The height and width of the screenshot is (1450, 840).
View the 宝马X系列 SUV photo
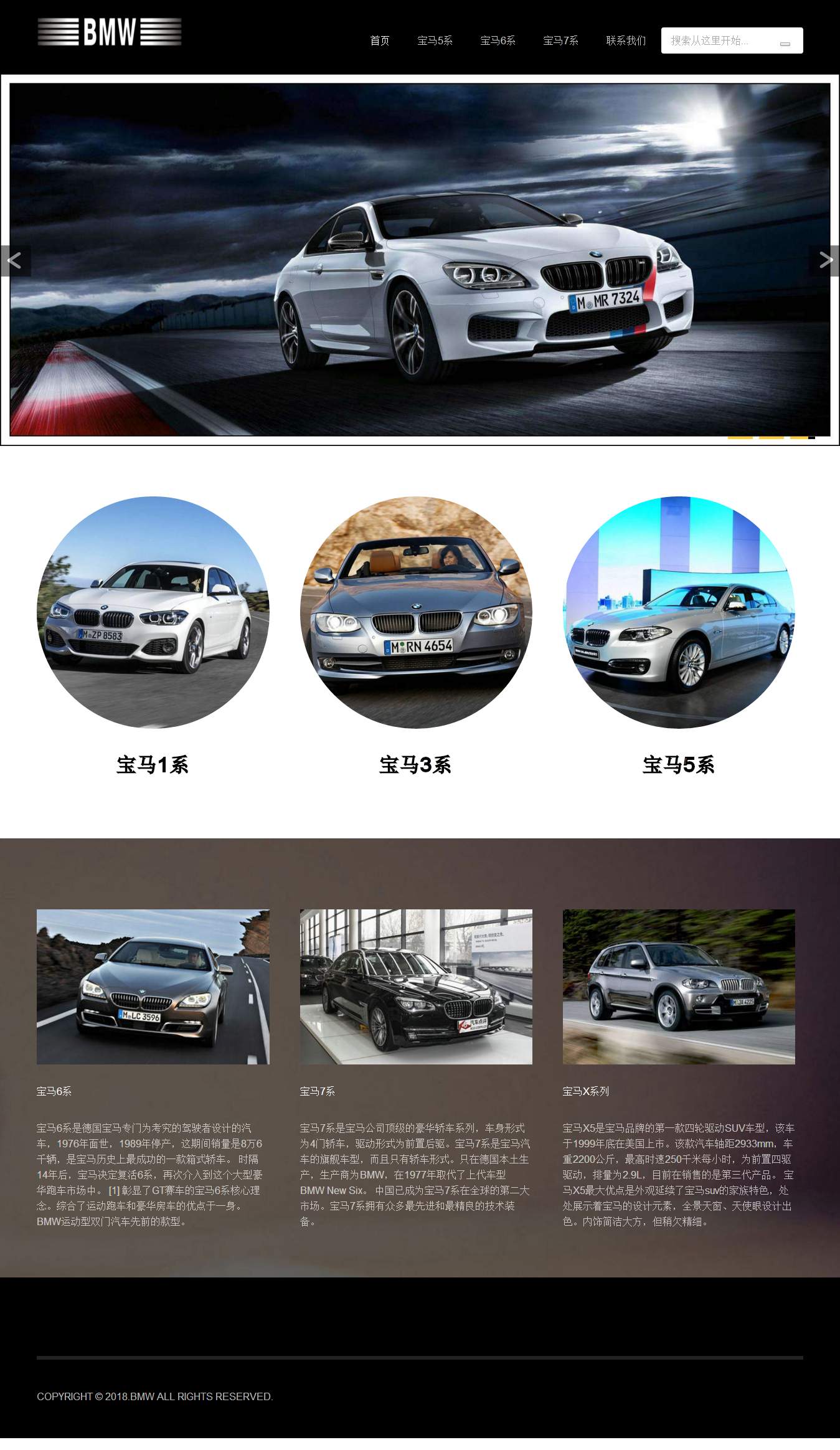[679, 987]
